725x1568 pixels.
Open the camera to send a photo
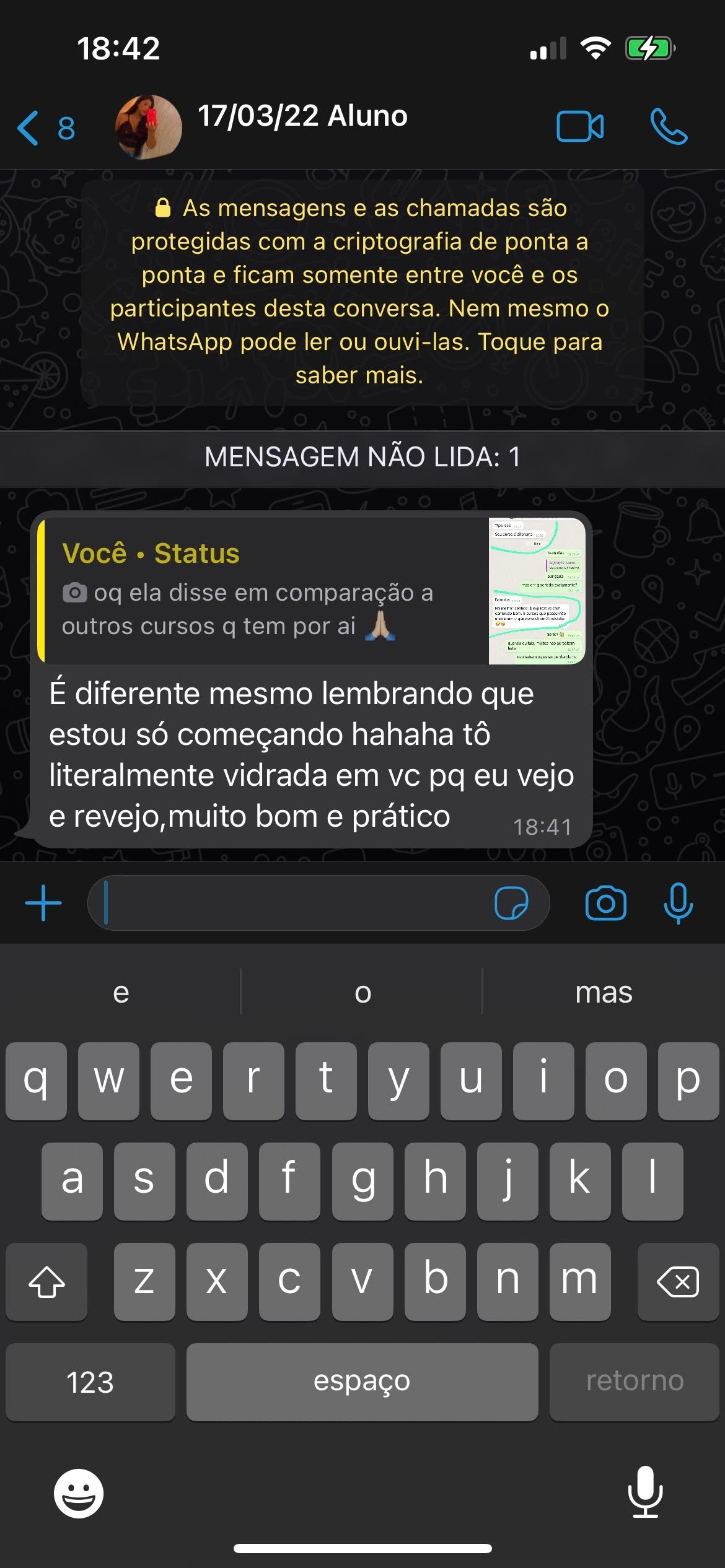(605, 903)
